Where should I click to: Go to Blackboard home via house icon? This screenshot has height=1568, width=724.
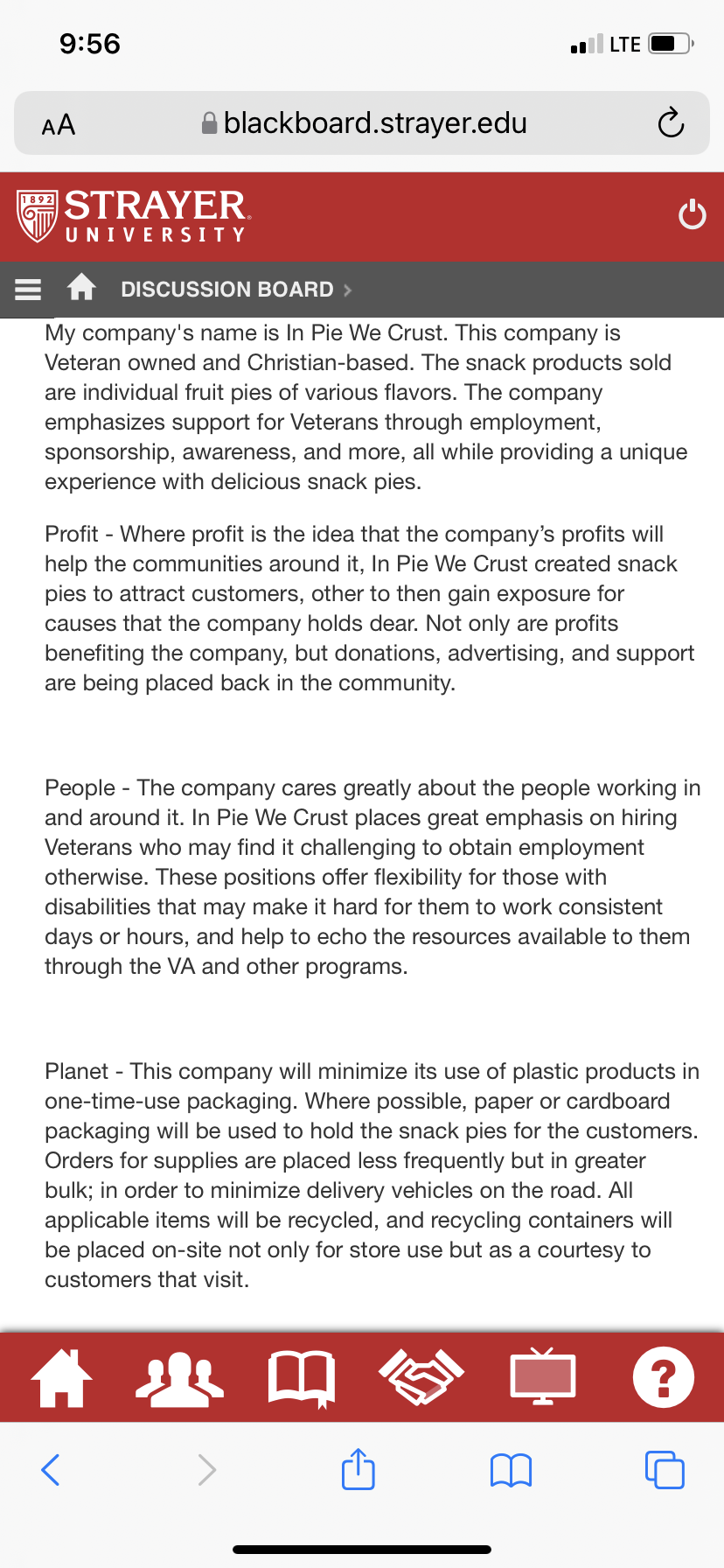pyautogui.click(x=81, y=287)
